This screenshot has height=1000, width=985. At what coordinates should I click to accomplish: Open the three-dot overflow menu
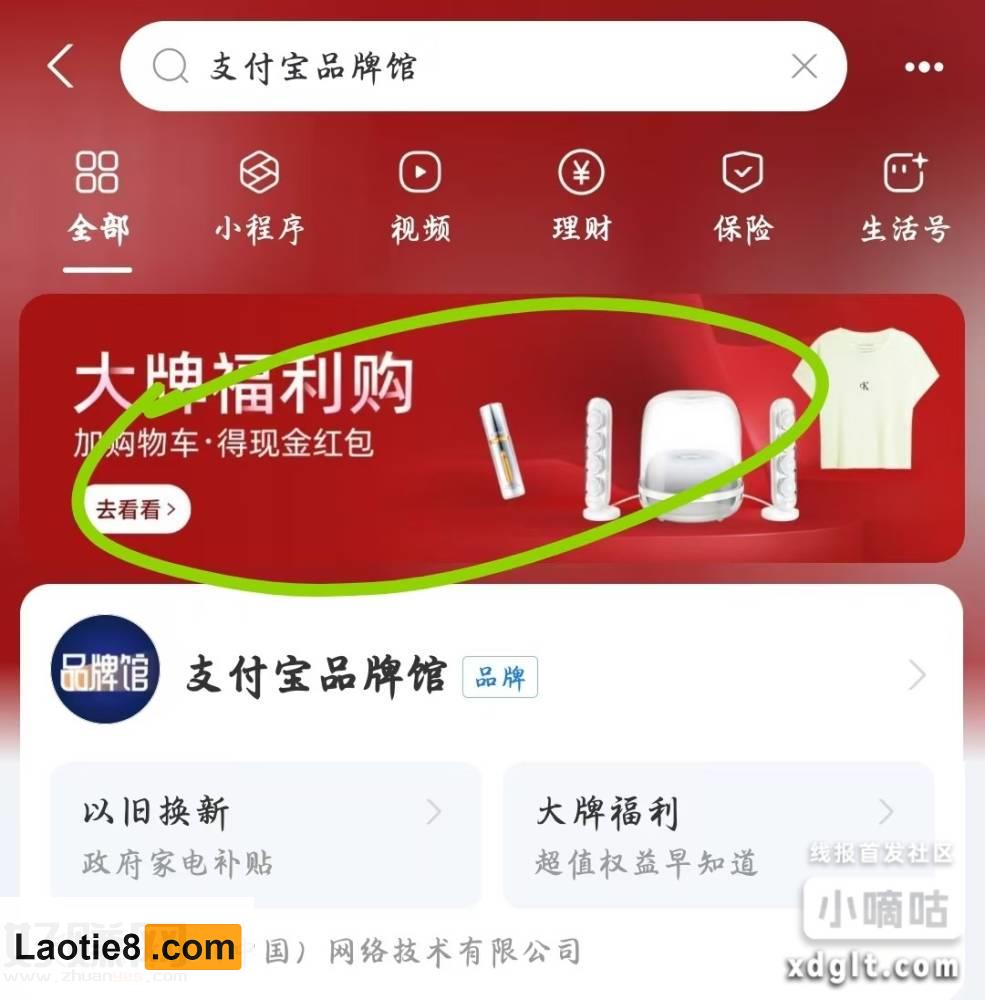coord(924,67)
